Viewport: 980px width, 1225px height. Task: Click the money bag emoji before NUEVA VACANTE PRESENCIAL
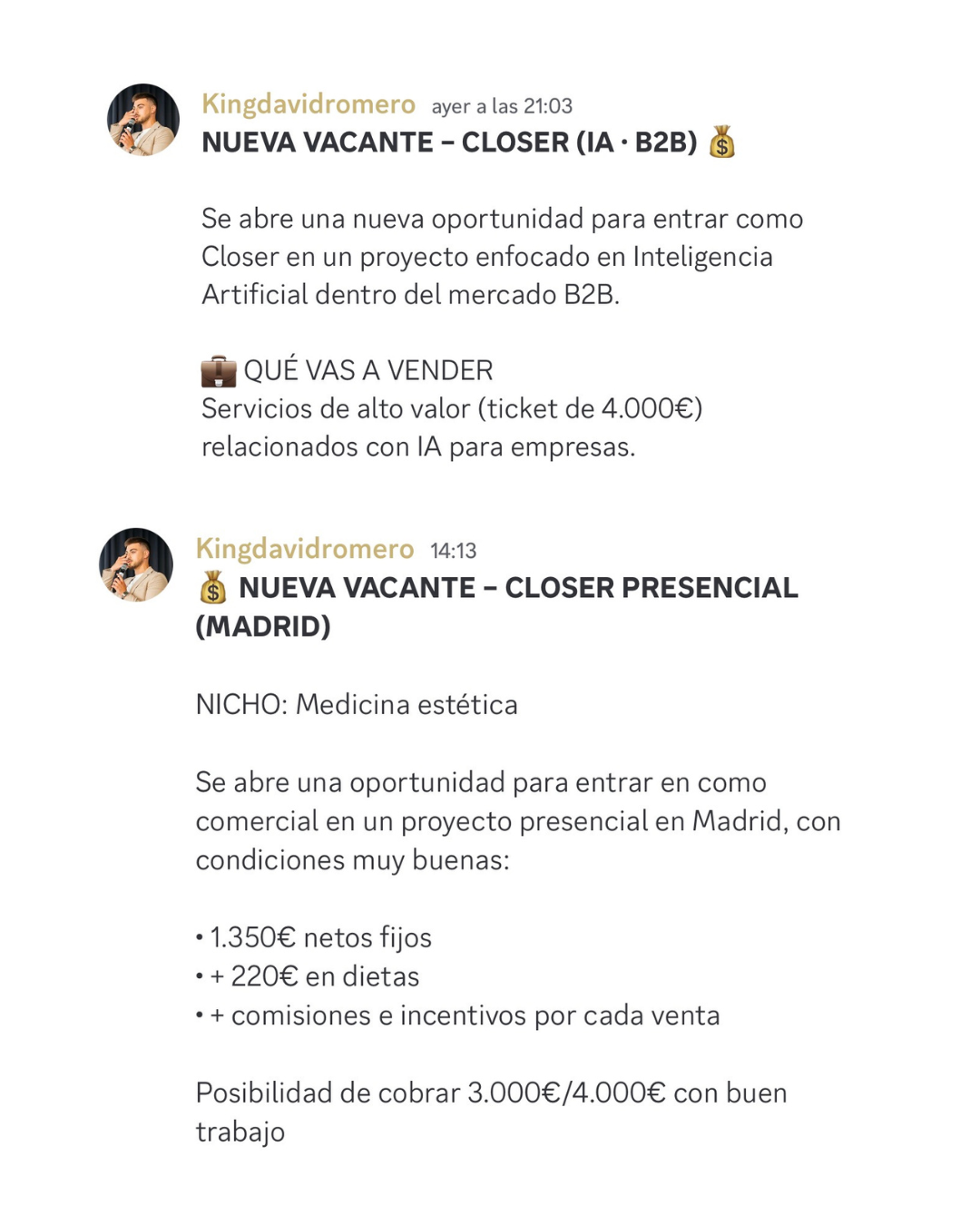coord(212,588)
